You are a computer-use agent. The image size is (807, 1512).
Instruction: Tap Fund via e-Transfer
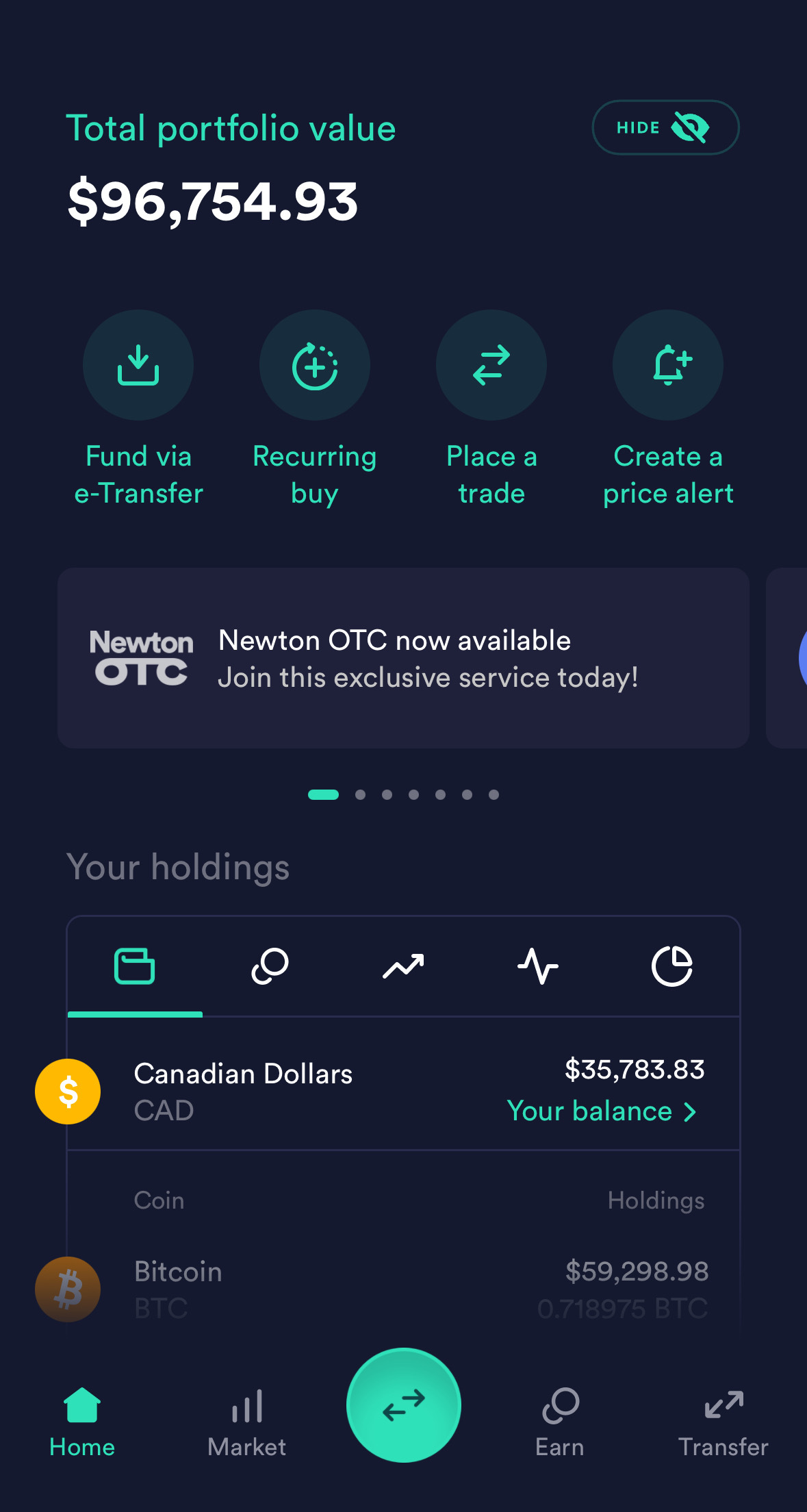point(138,366)
